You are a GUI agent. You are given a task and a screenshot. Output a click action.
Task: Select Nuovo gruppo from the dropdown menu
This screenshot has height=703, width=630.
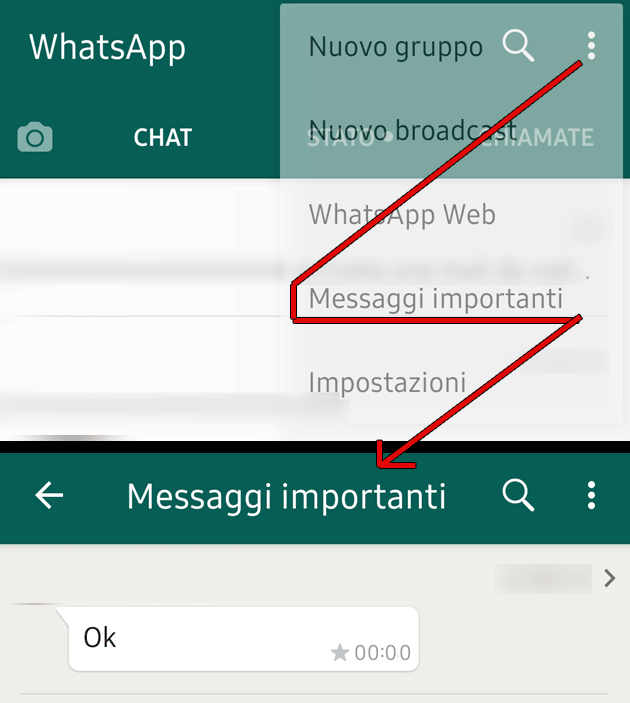[395, 47]
